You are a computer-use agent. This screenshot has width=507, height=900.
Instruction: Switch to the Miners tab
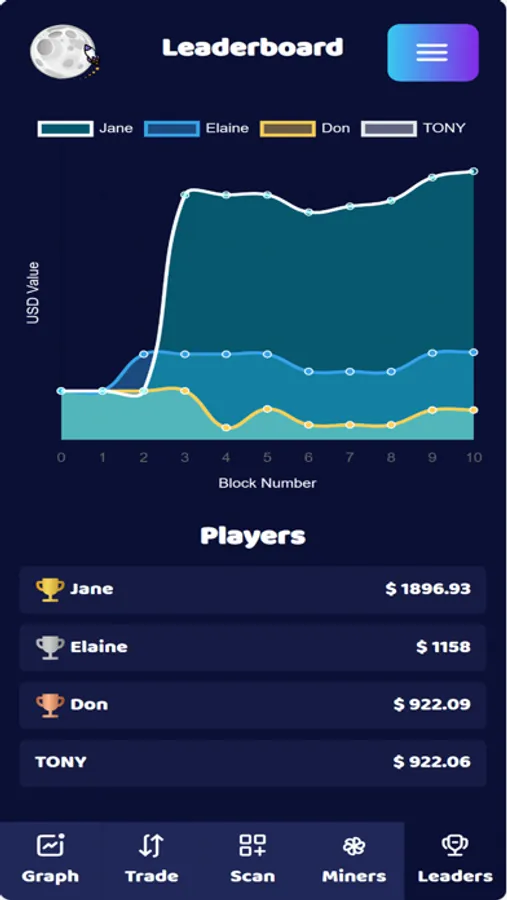[x=354, y=859]
